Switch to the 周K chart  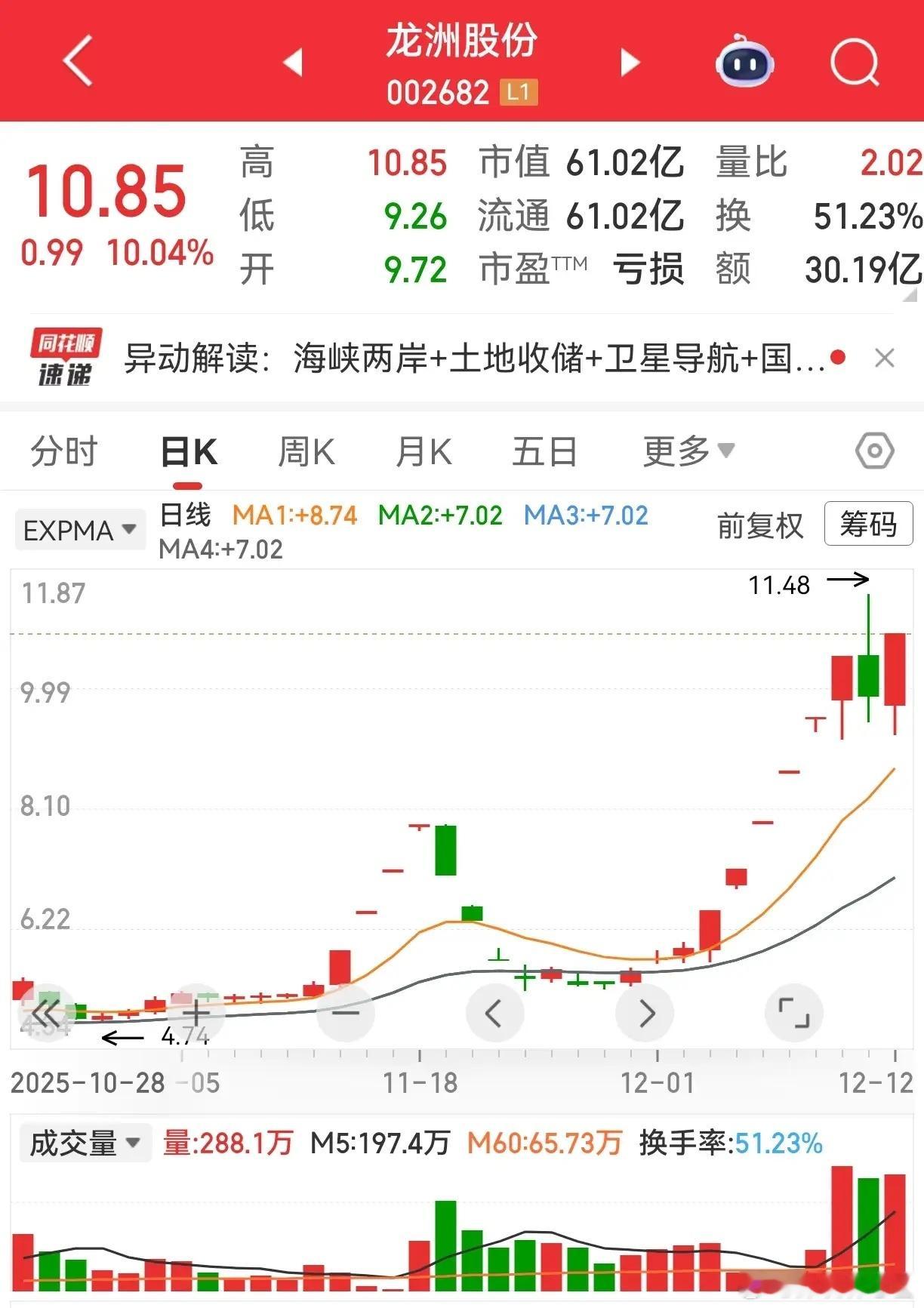click(x=306, y=452)
